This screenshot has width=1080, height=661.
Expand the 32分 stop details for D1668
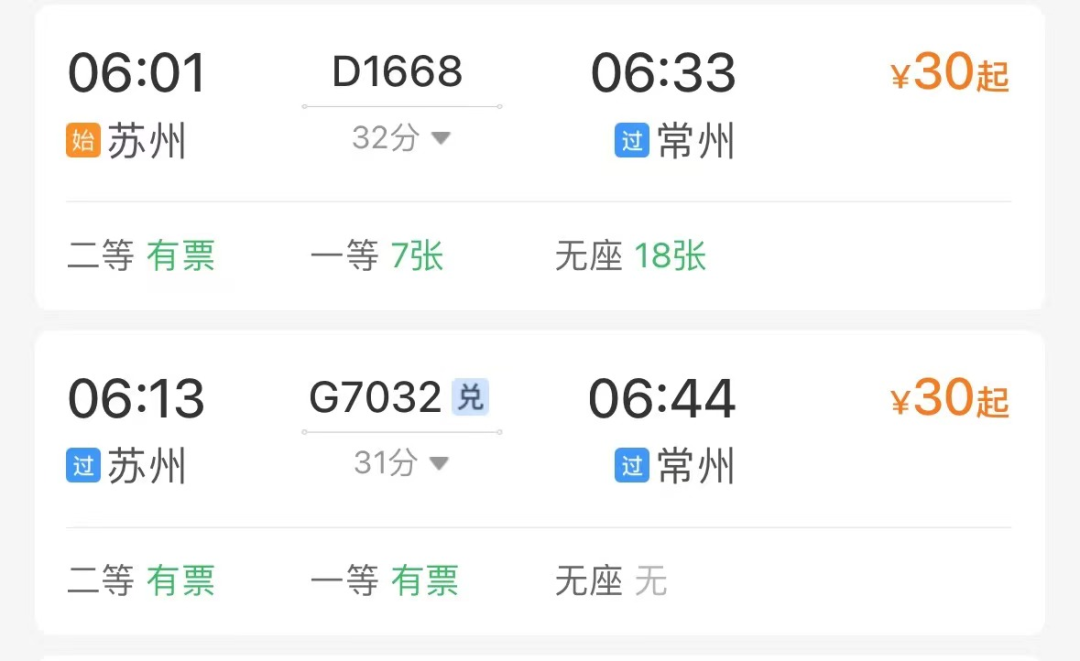[402, 138]
